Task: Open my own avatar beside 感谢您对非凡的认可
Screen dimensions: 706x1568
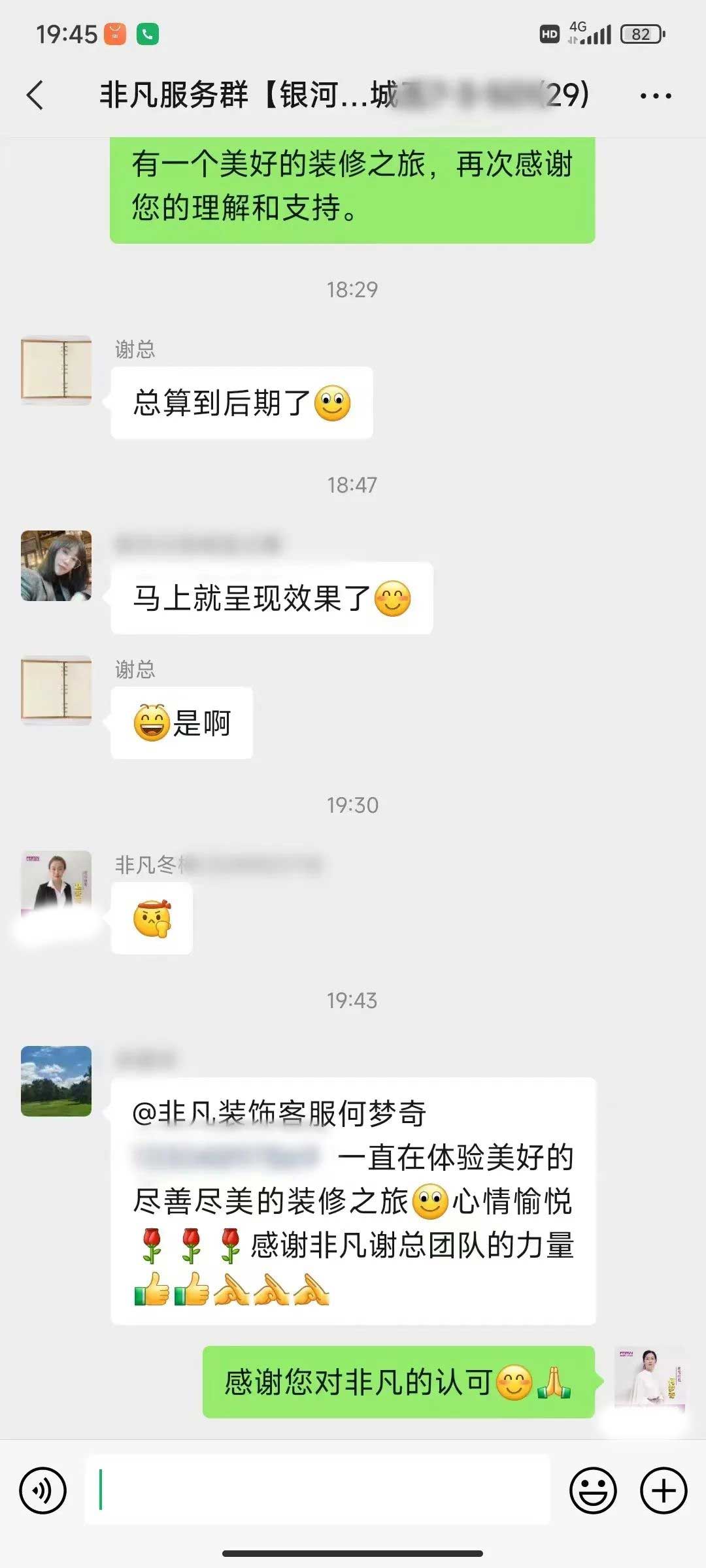Action: pos(648,1379)
